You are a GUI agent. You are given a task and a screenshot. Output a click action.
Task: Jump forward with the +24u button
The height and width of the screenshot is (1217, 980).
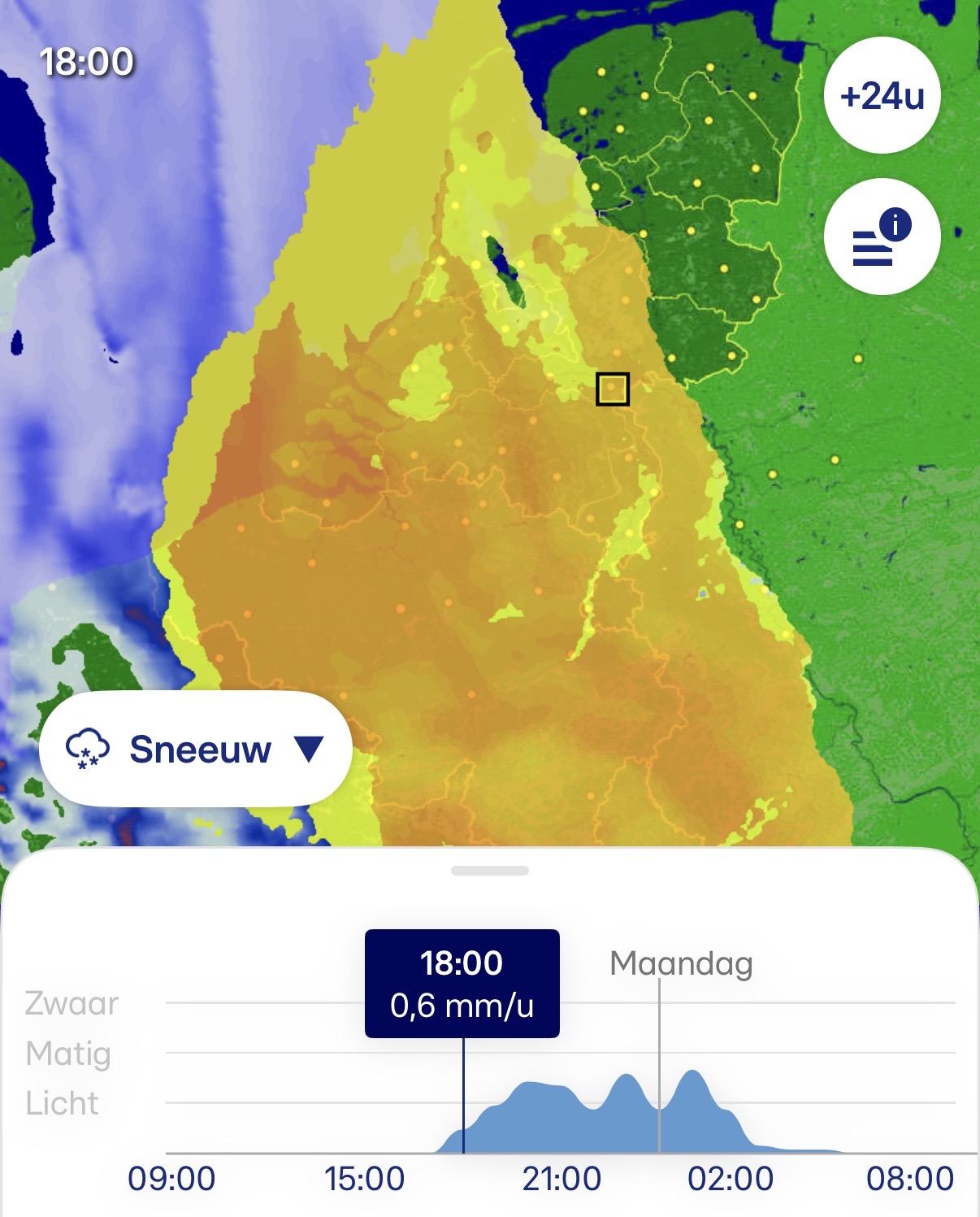click(x=882, y=96)
